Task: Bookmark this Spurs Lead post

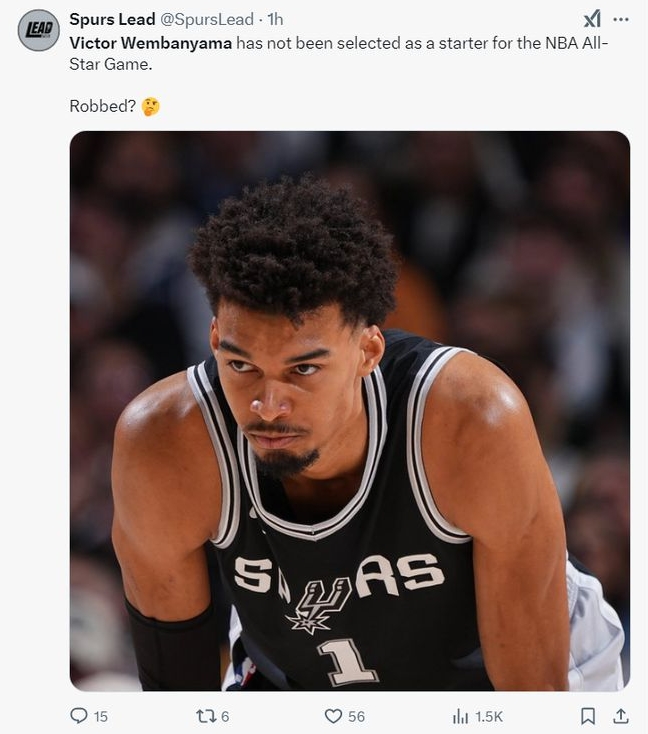Action: 588,716
